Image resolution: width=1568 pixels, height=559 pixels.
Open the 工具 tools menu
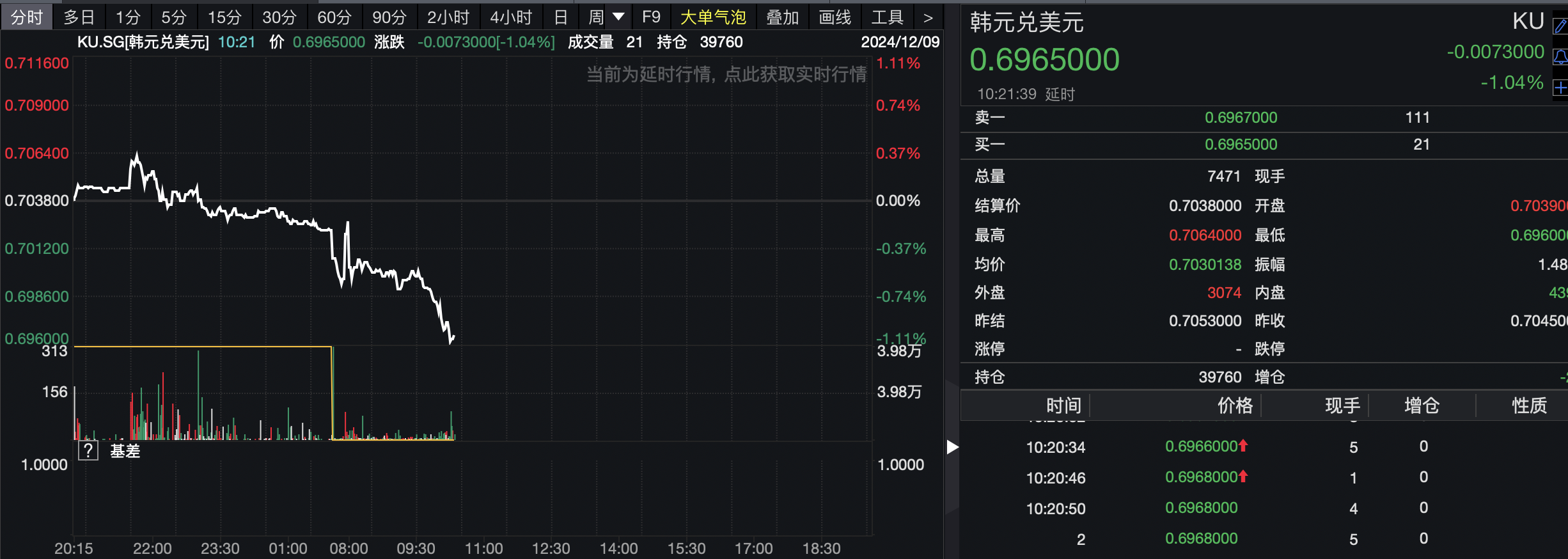pos(887,17)
